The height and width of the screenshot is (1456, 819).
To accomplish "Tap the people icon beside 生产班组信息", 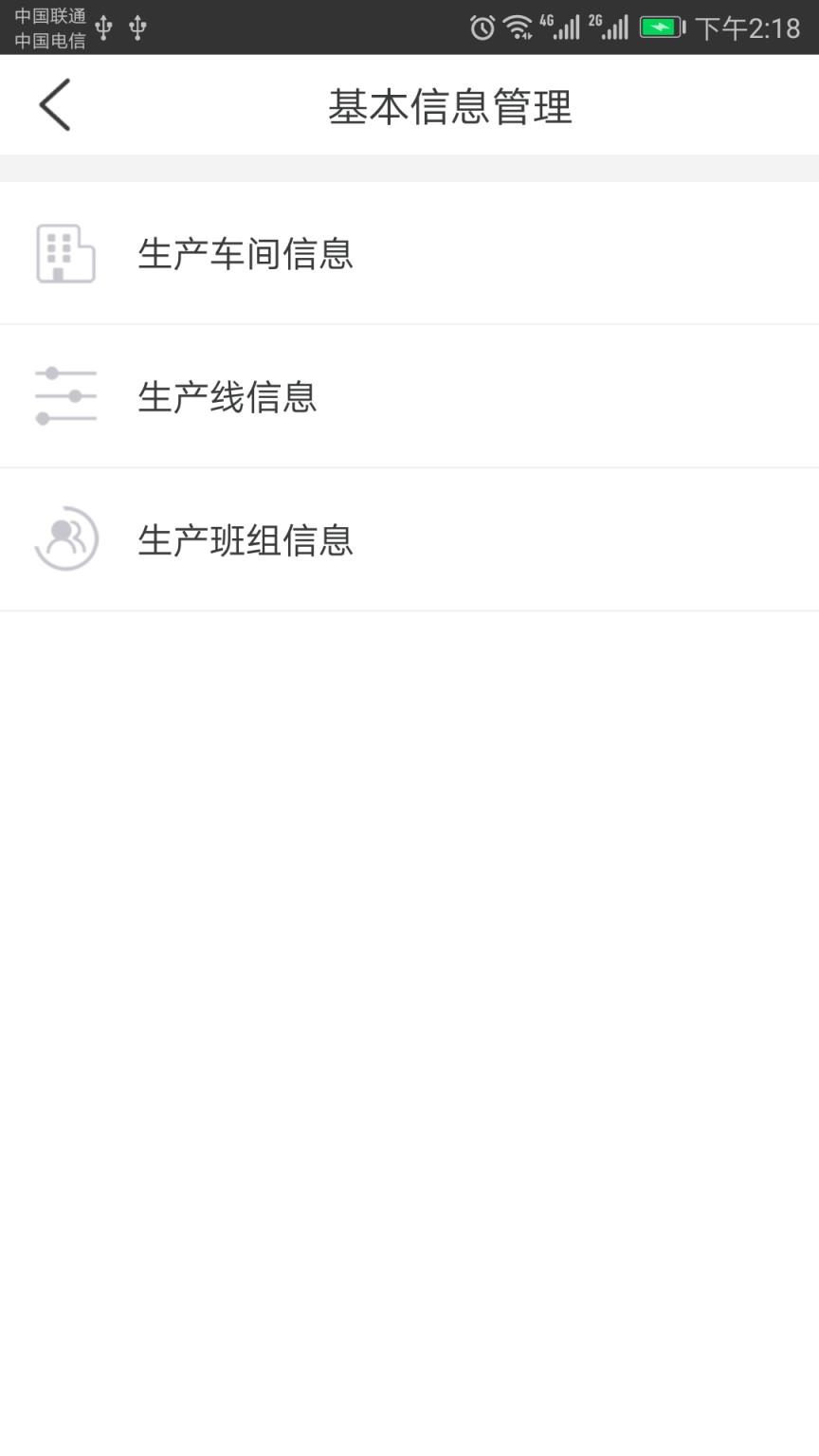I will pyautogui.click(x=65, y=538).
